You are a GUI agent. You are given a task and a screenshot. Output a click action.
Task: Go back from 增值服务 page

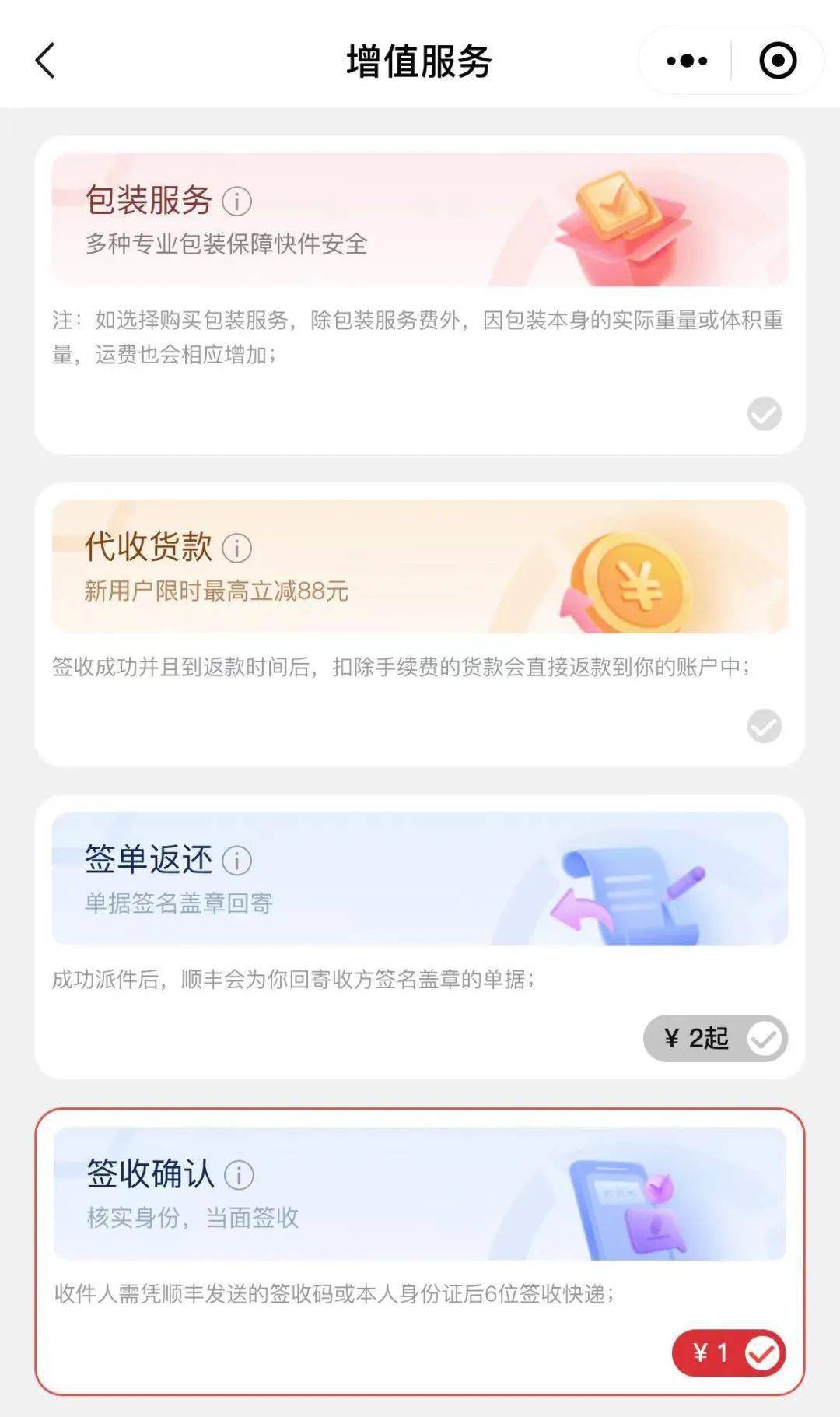pyautogui.click(x=46, y=61)
